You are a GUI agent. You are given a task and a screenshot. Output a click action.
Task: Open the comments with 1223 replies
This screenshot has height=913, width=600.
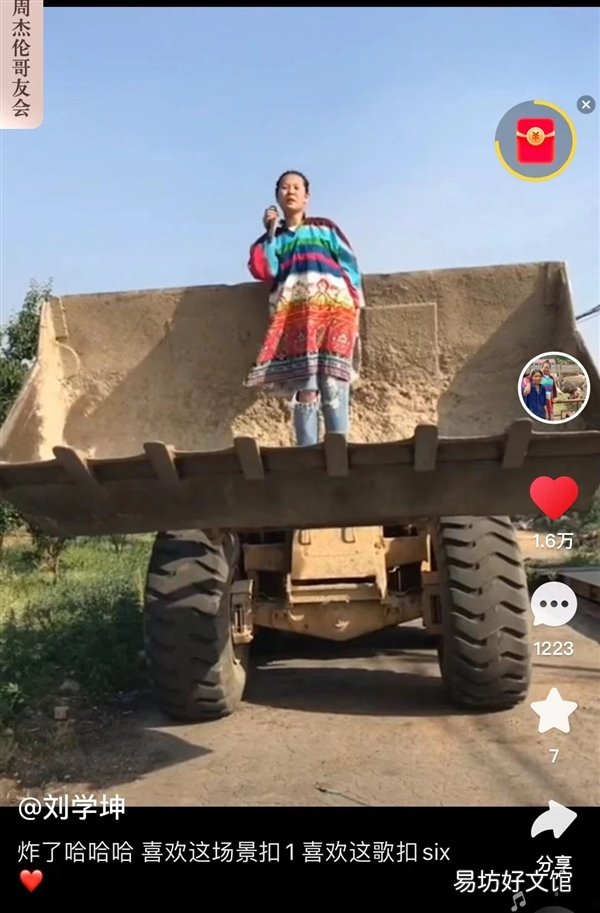553,605
